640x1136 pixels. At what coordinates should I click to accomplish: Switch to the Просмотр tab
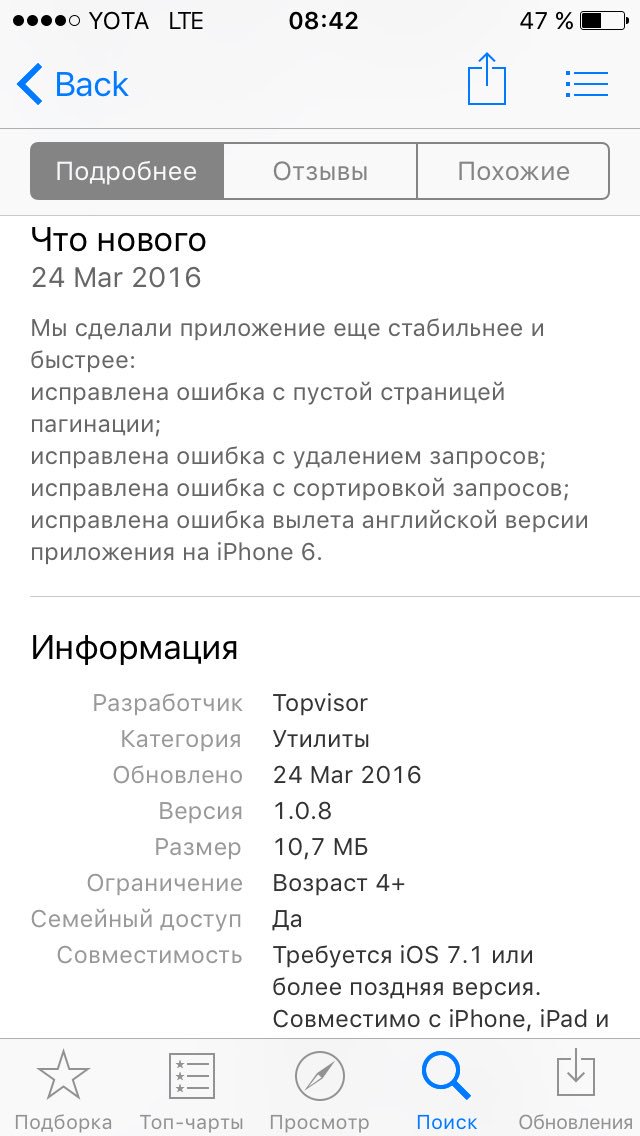click(x=319, y=1088)
